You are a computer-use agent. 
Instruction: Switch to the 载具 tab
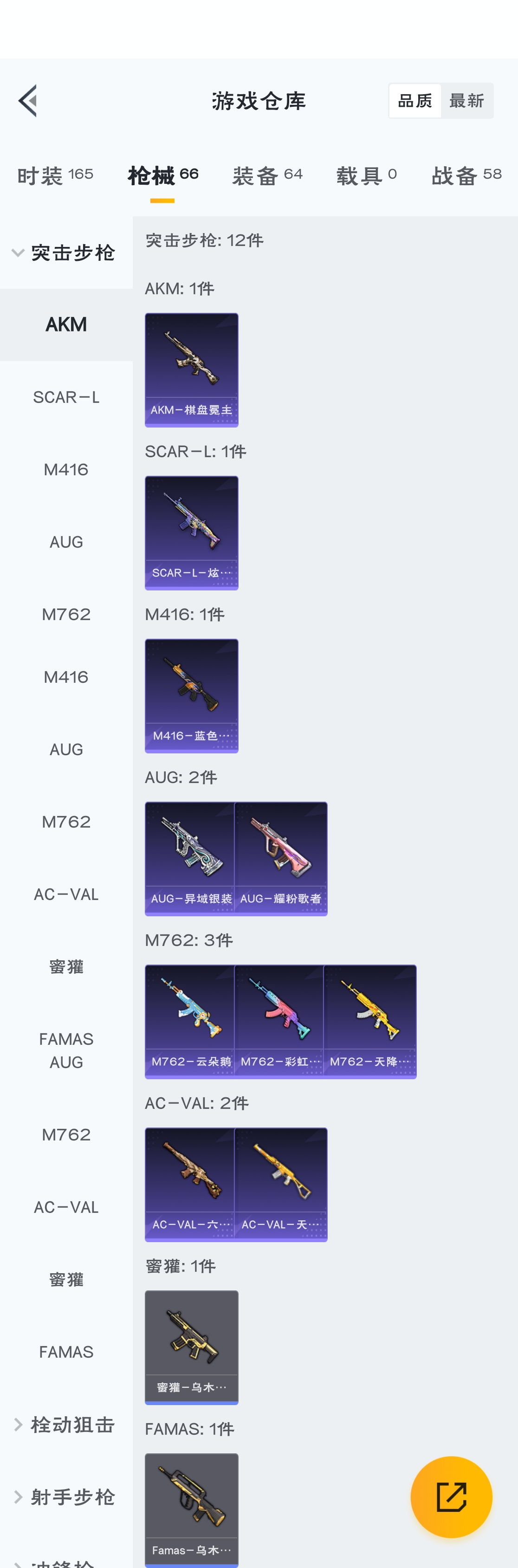pyautogui.click(x=366, y=175)
